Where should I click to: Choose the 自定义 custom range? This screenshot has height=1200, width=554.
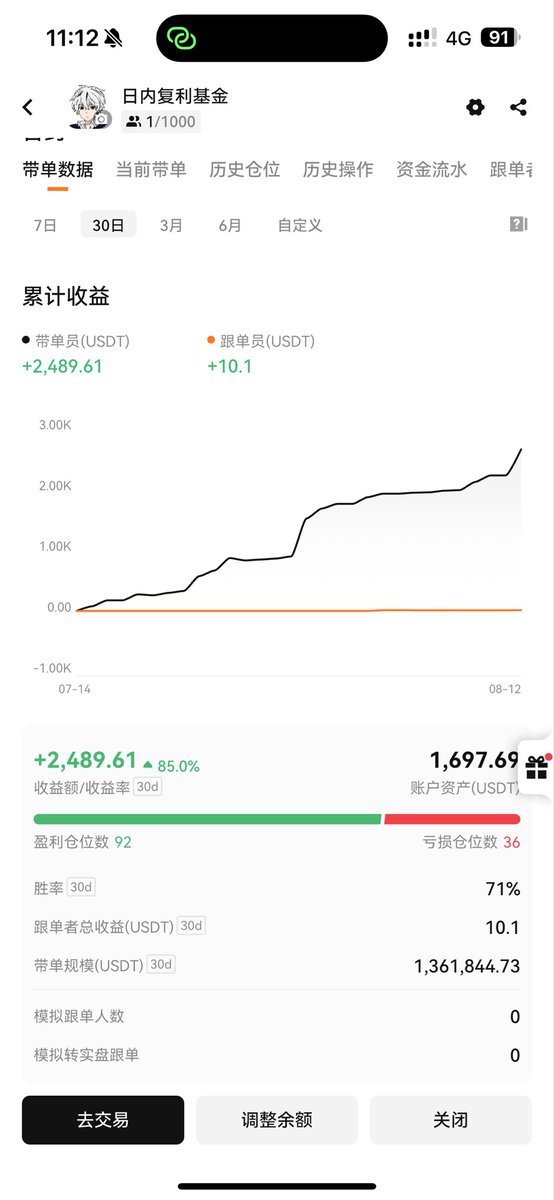300,225
